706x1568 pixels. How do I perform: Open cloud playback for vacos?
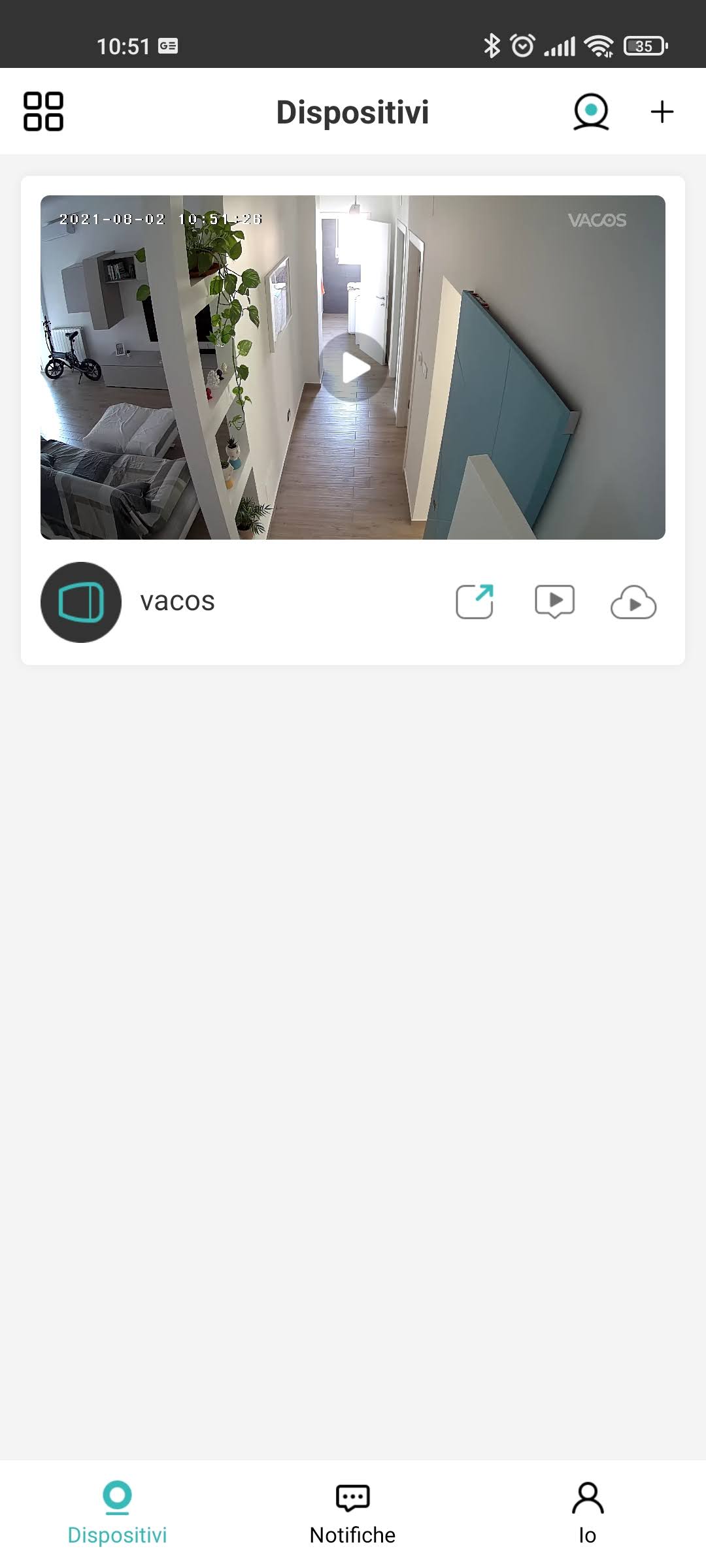coord(633,603)
